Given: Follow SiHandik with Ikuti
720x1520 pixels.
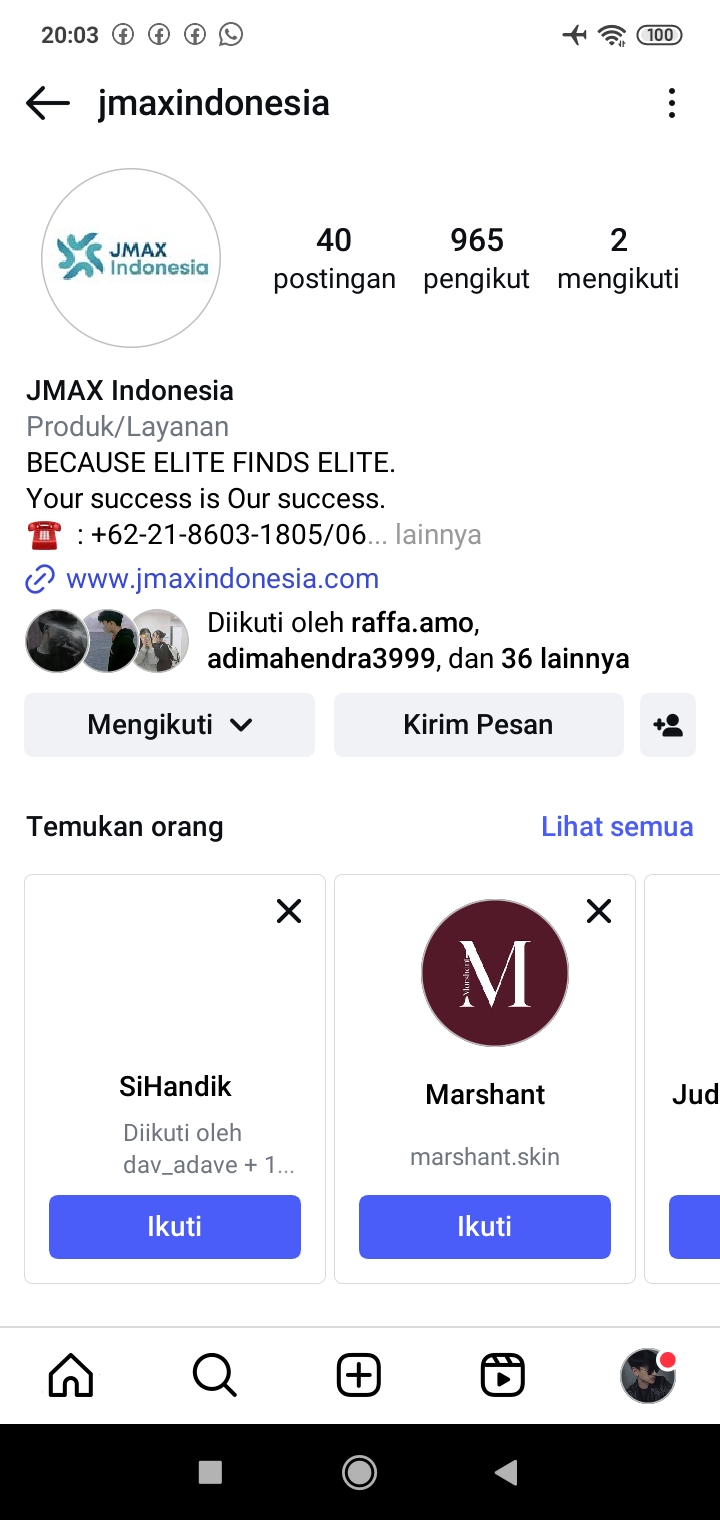Looking at the screenshot, I should (x=175, y=1226).
